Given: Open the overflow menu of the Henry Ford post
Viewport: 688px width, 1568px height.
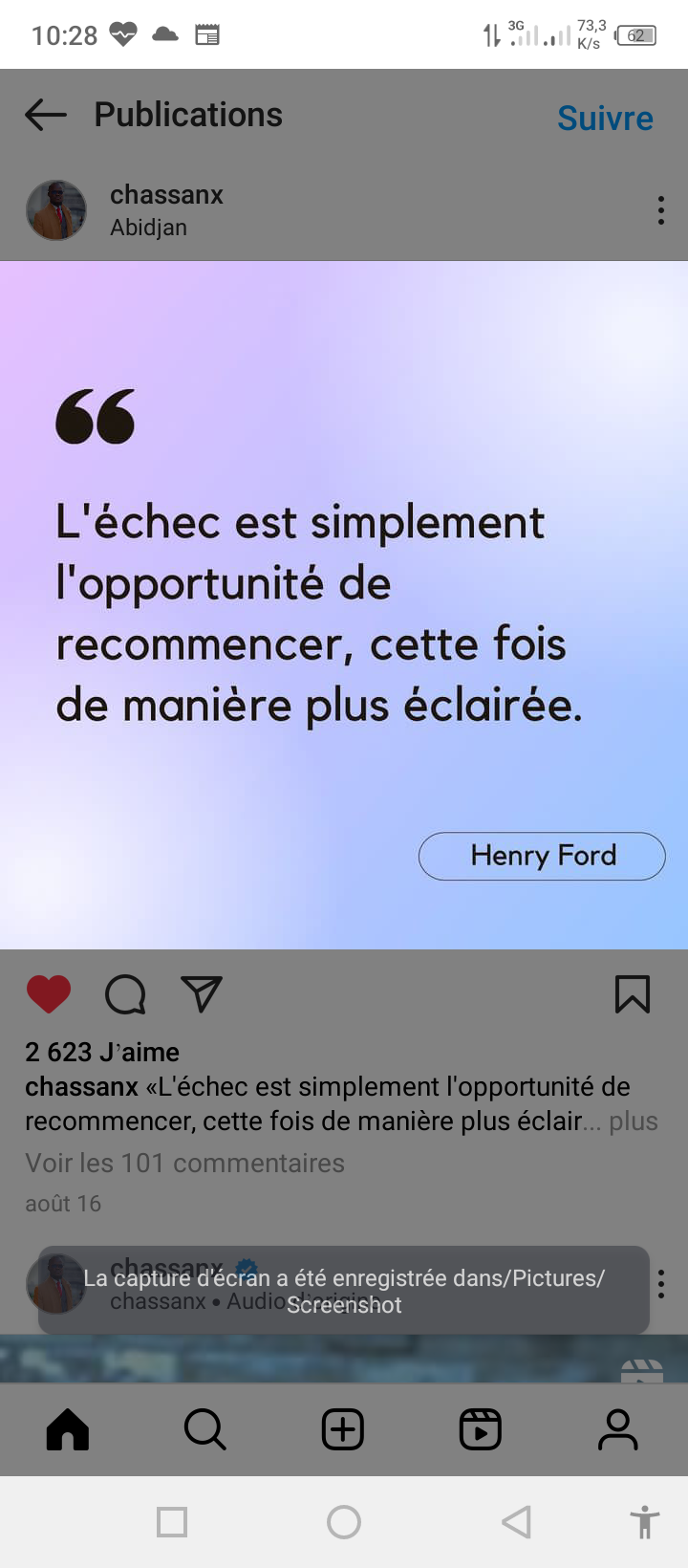Looking at the screenshot, I should (x=660, y=210).
